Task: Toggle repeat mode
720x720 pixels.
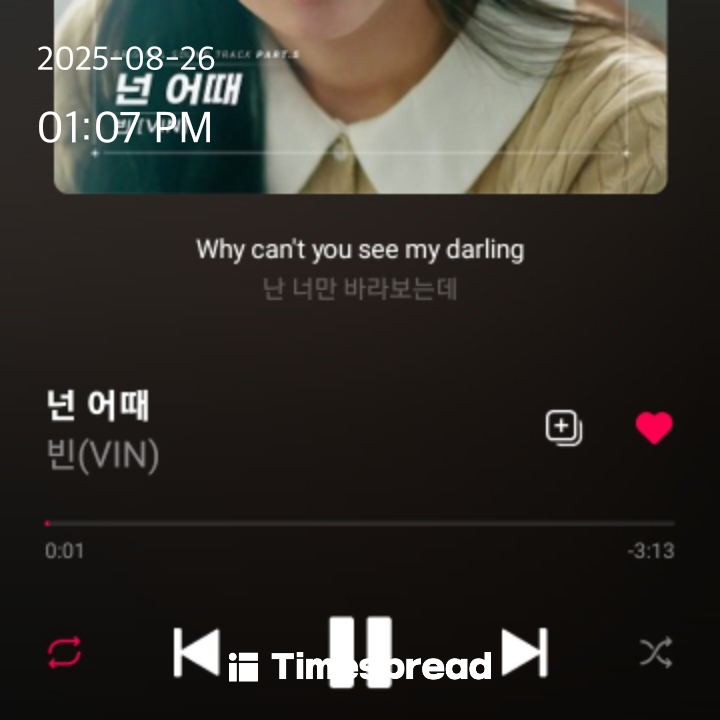Action: pos(65,653)
